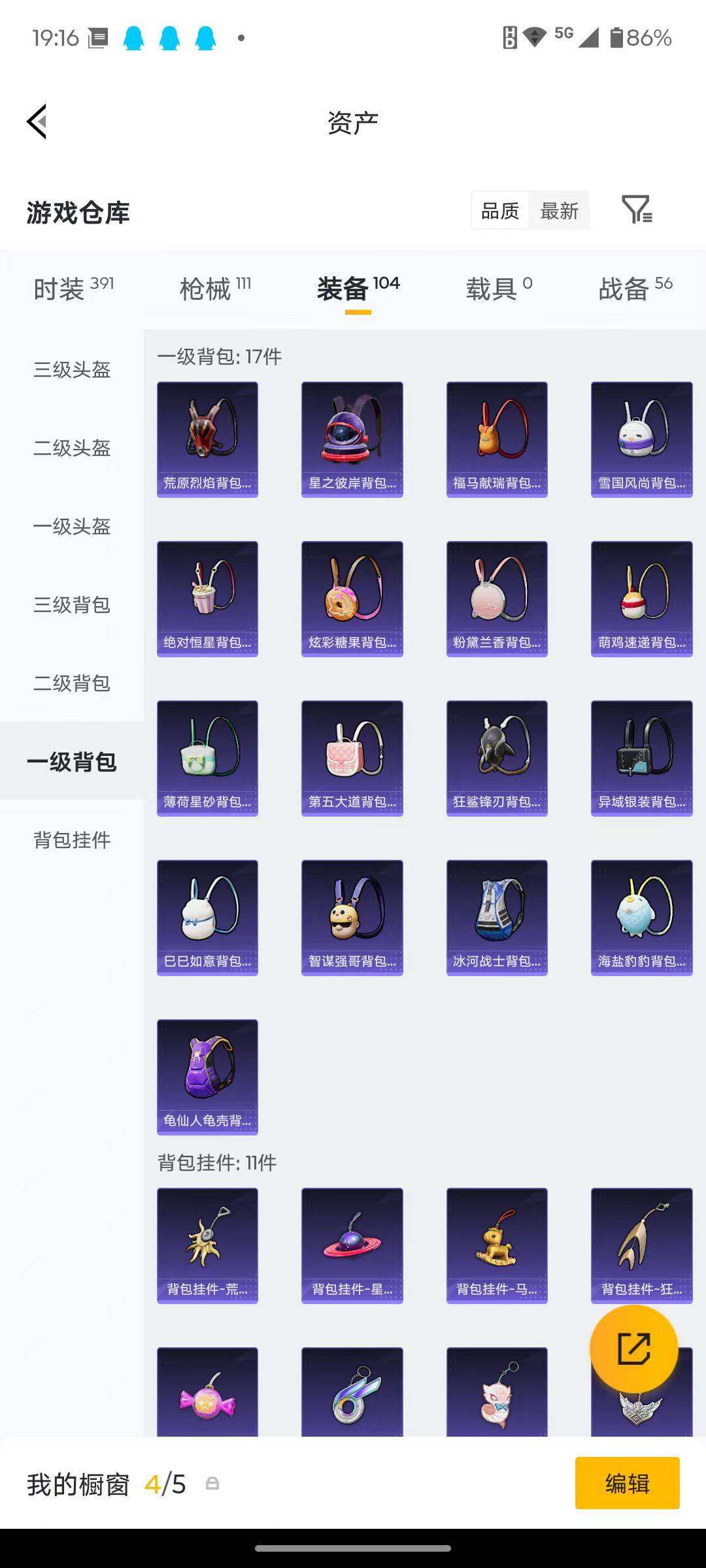706x1568 pixels.
Task: Switch sorting to 品质
Action: pyautogui.click(x=499, y=210)
